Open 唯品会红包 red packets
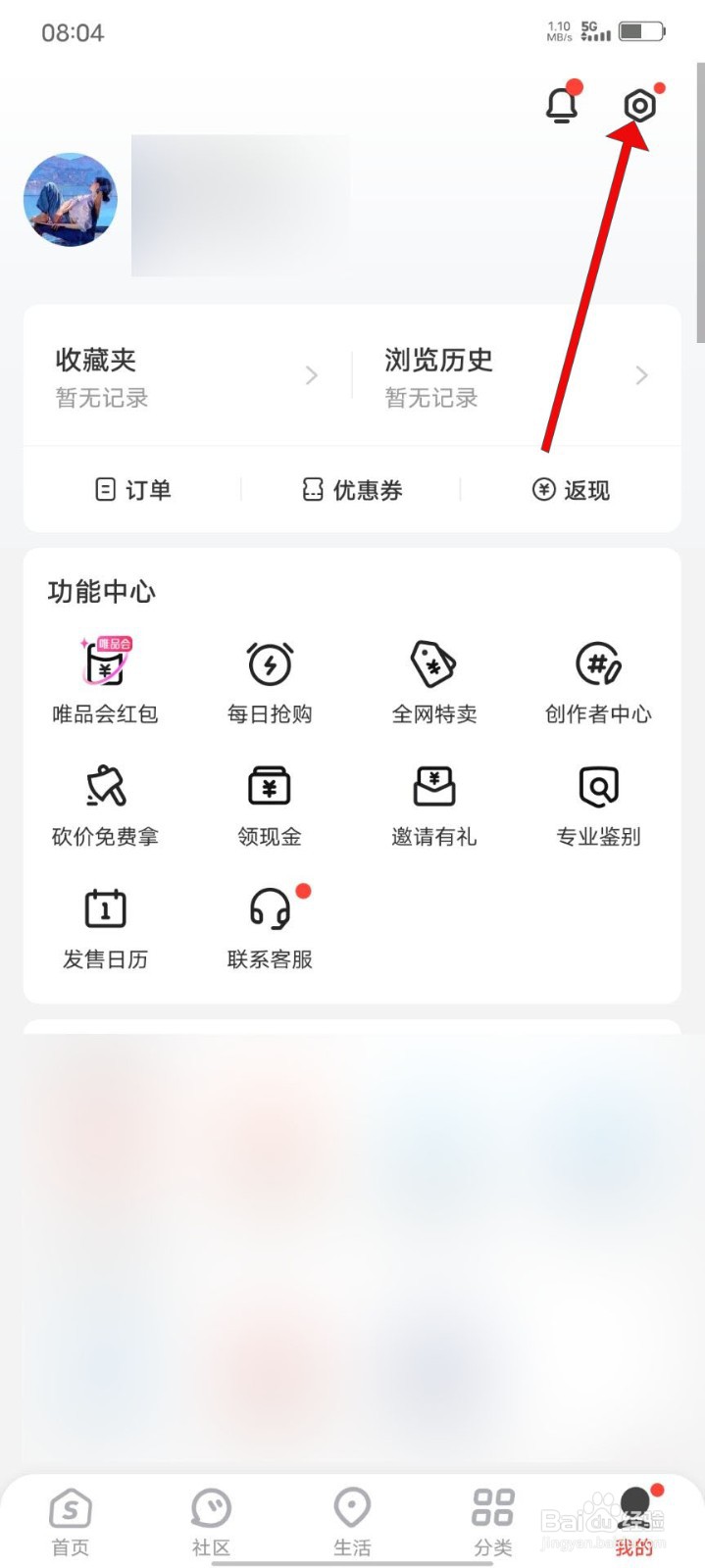705x1568 pixels. pyautogui.click(x=105, y=681)
